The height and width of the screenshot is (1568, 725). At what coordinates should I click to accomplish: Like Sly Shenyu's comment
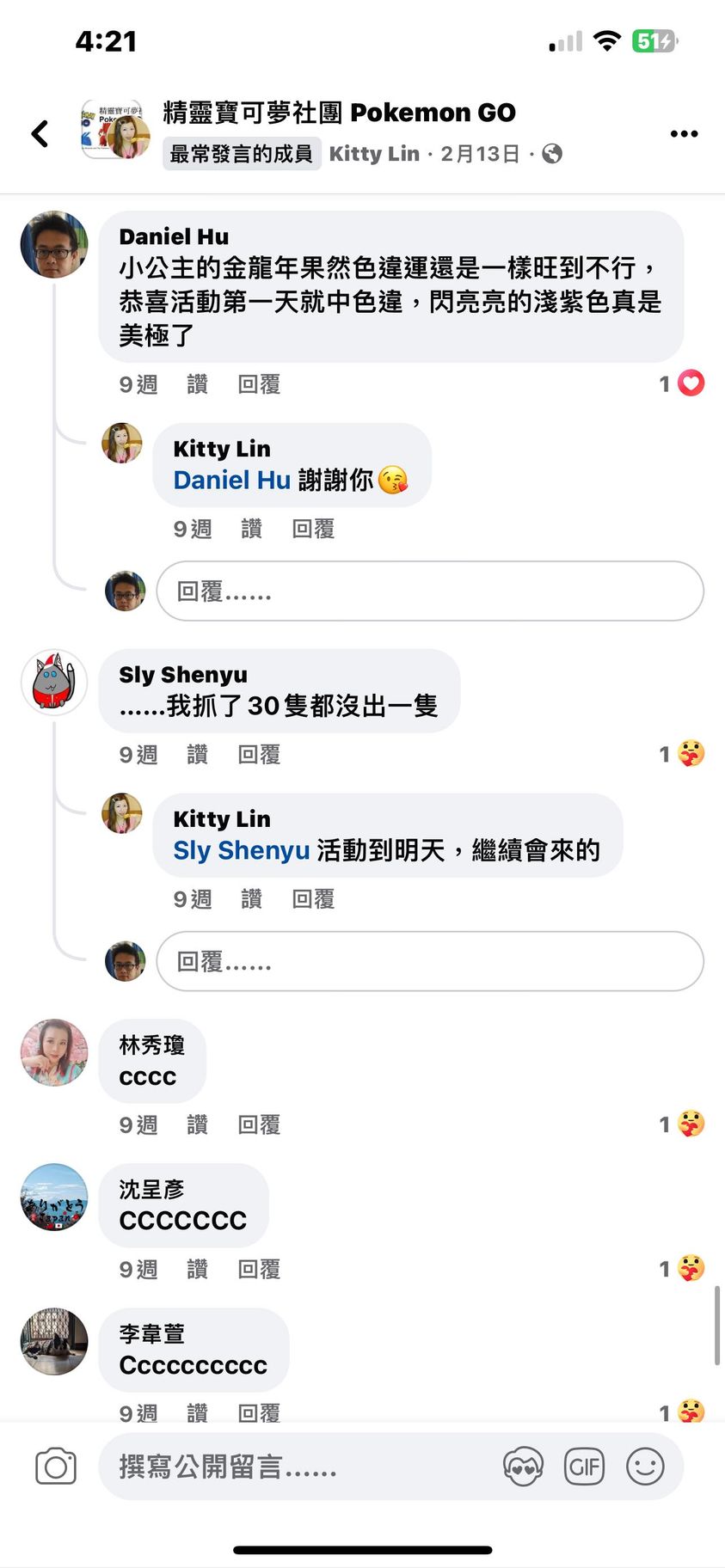pyautogui.click(x=197, y=755)
